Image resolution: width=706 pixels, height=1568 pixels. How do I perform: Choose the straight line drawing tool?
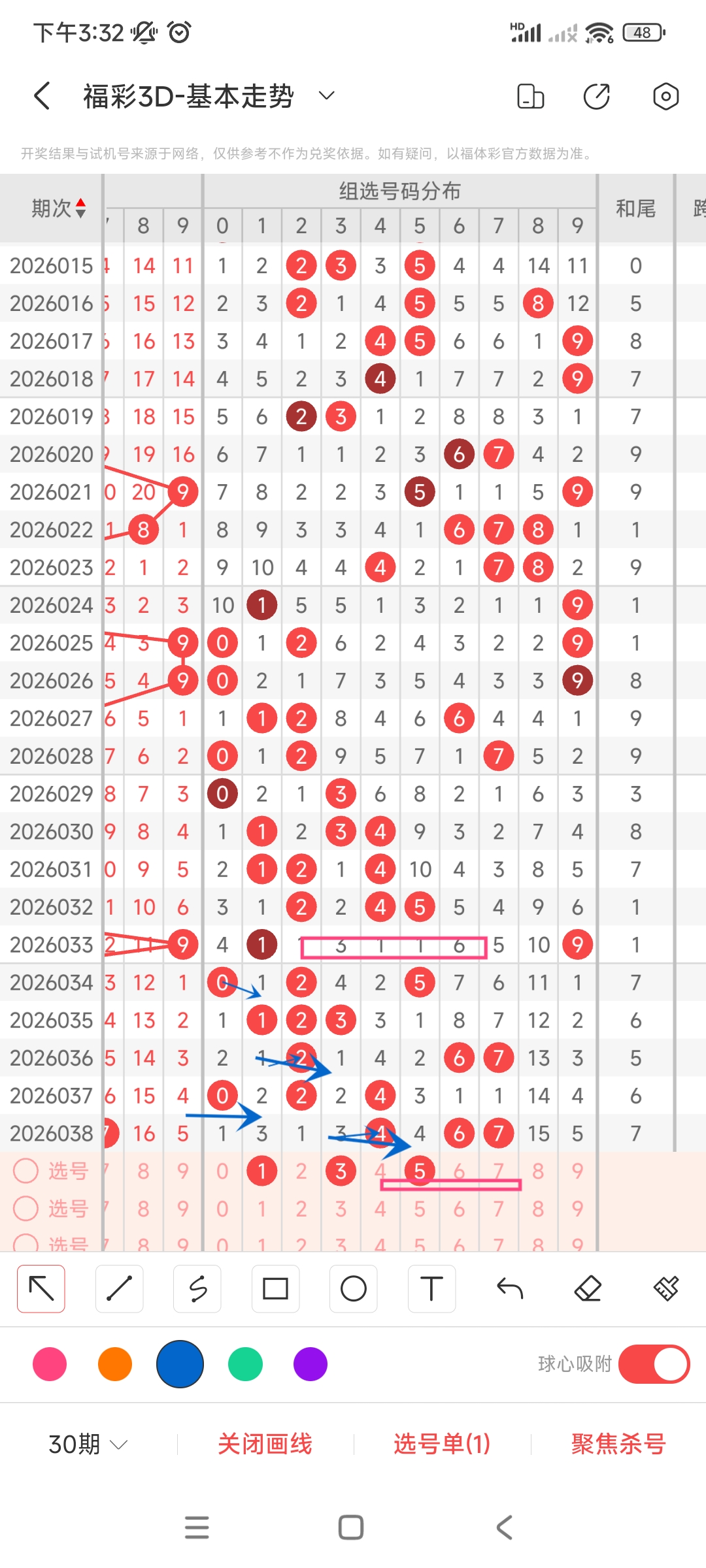pos(119,1289)
